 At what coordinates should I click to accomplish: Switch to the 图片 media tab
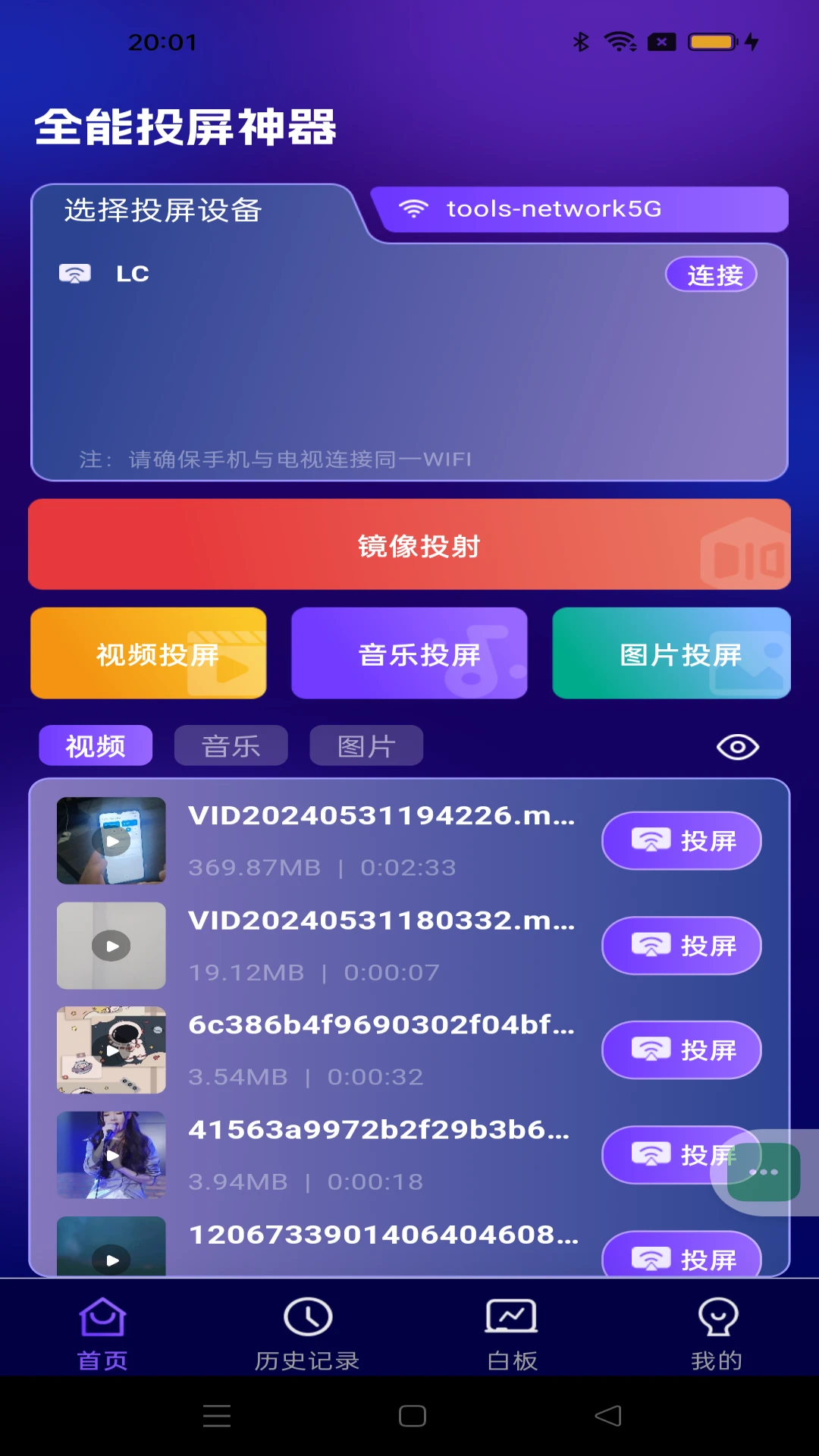click(x=366, y=745)
